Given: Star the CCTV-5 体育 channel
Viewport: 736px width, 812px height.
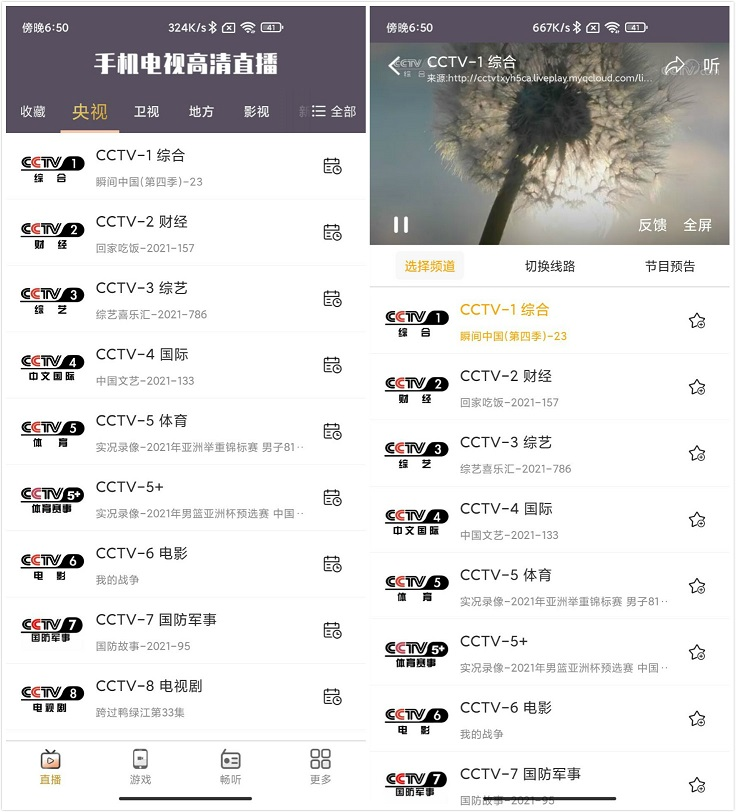Looking at the screenshot, I should 697,586.
